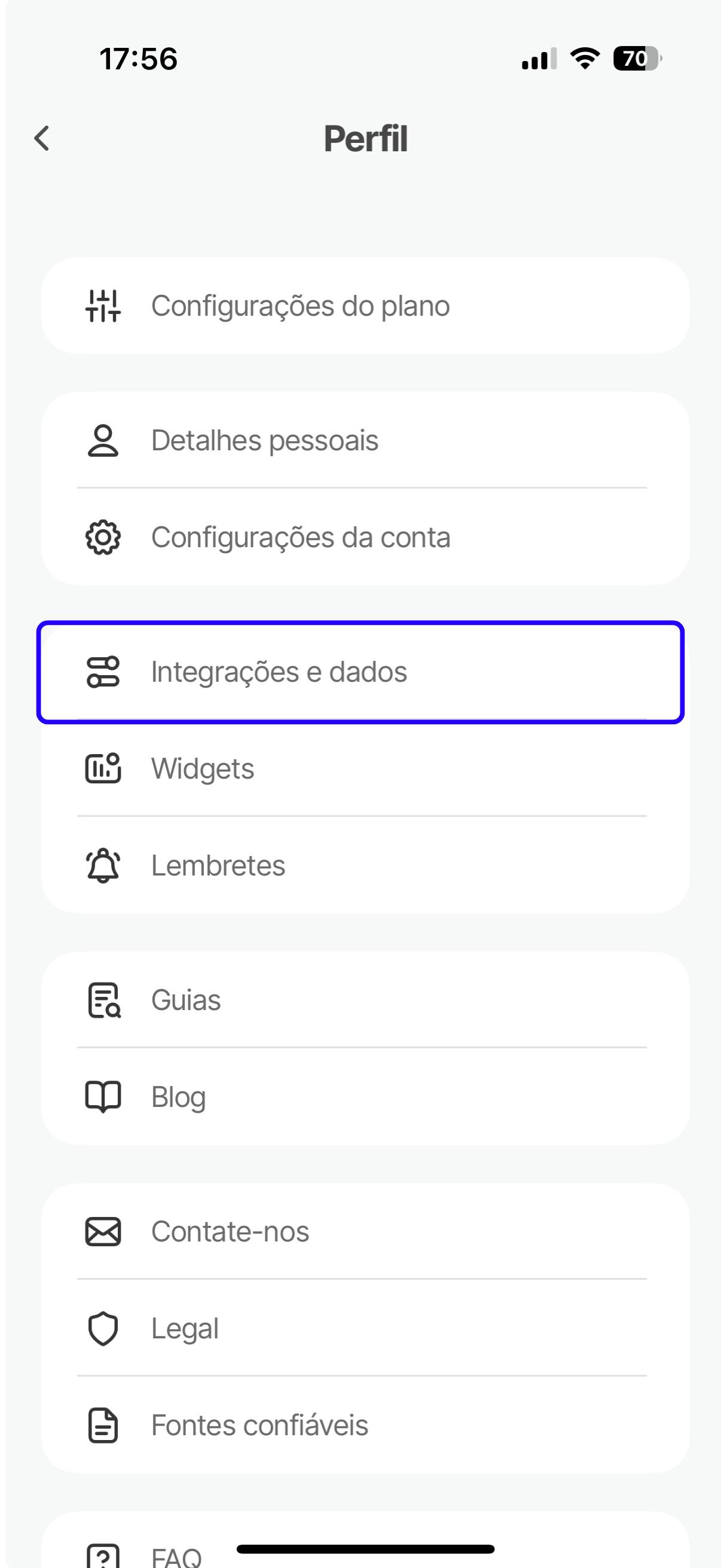This screenshot has width=721, height=1568.
Task: Open the Guias section
Action: (365, 1000)
